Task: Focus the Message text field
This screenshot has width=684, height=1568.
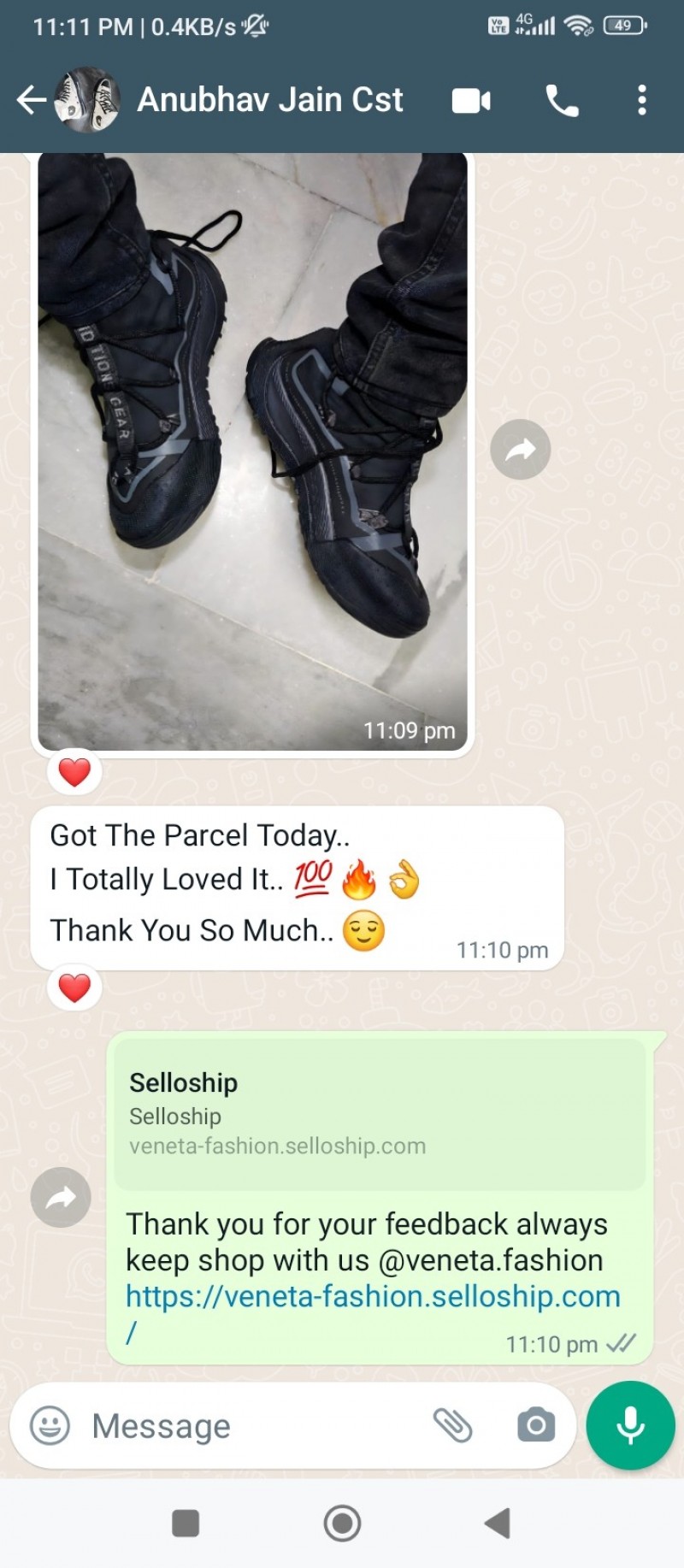Action: coord(248,1426)
